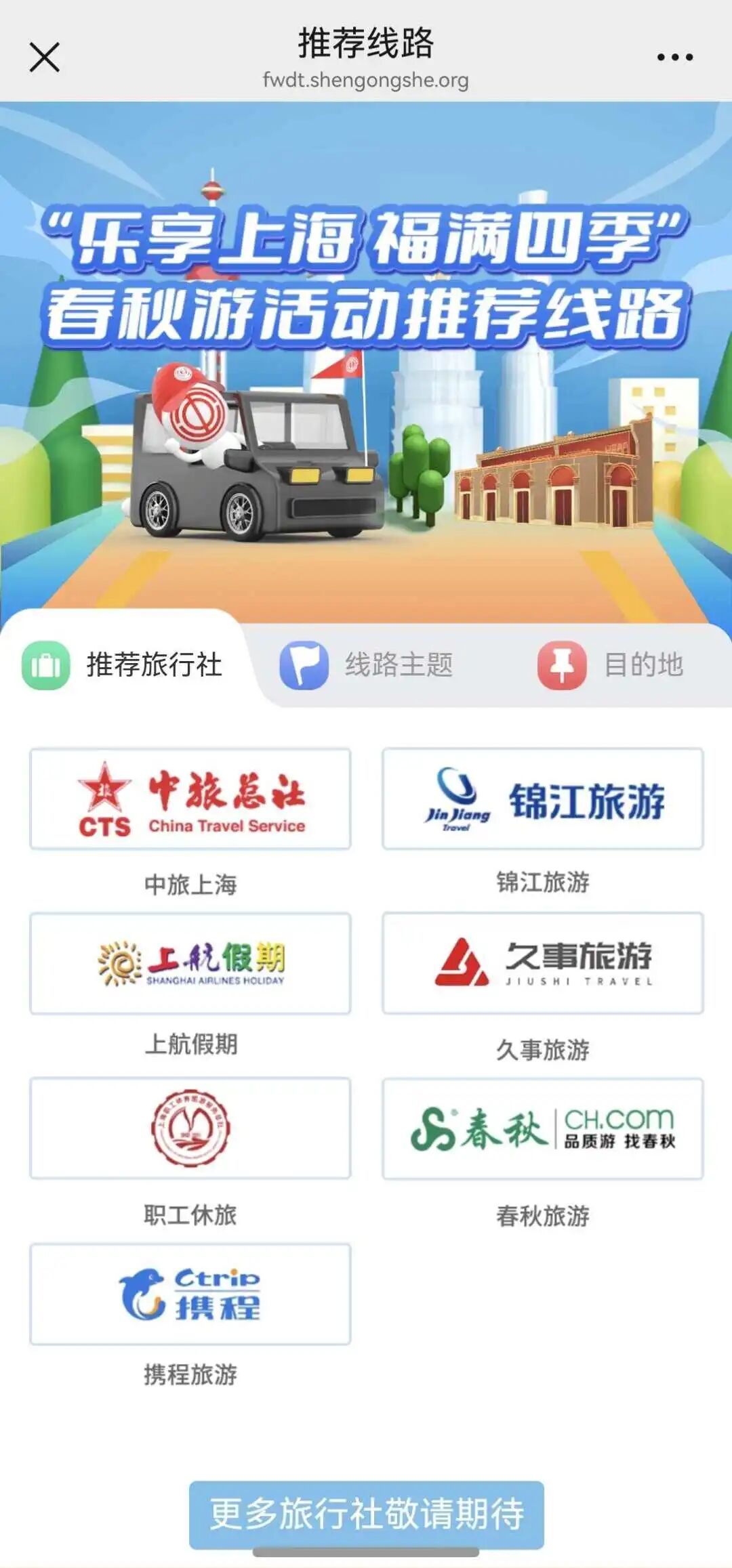Close the 推荐线路 web page

(x=45, y=57)
